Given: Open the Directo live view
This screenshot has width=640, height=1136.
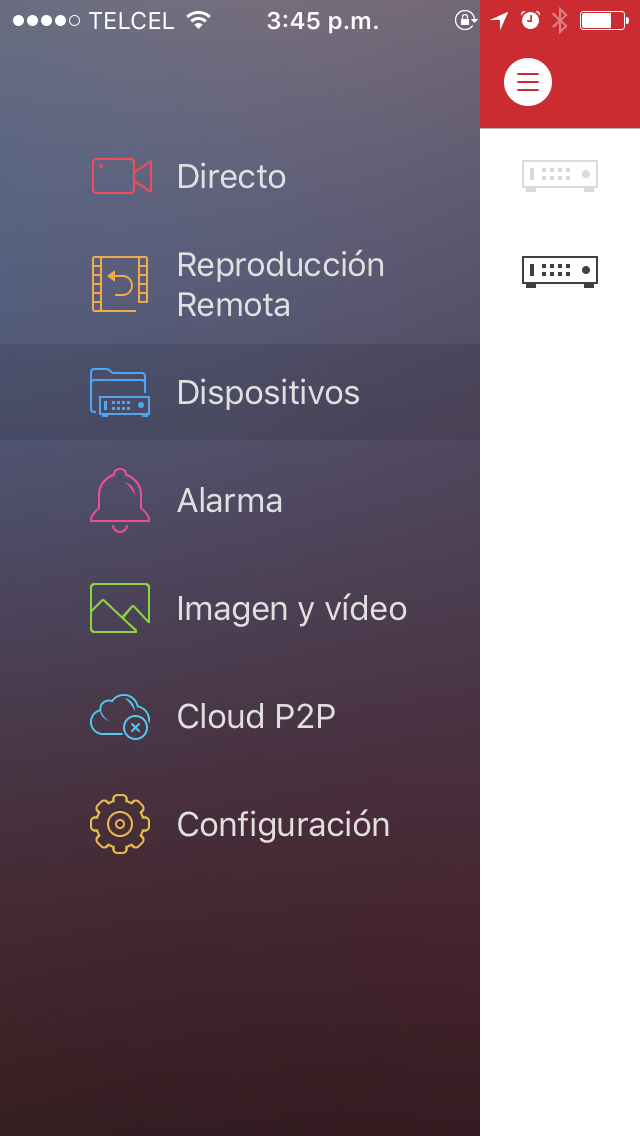Looking at the screenshot, I should (231, 177).
